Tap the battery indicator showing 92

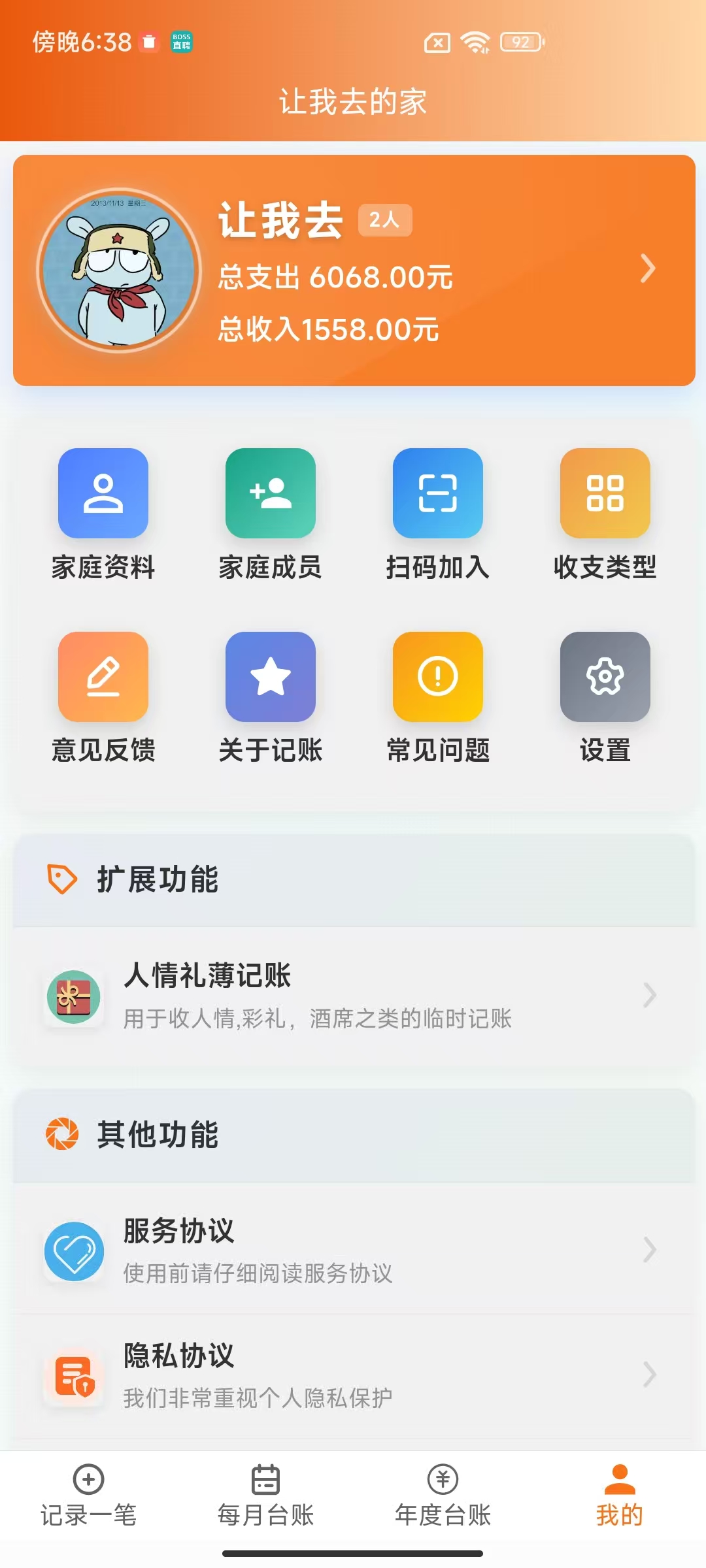(520, 42)
